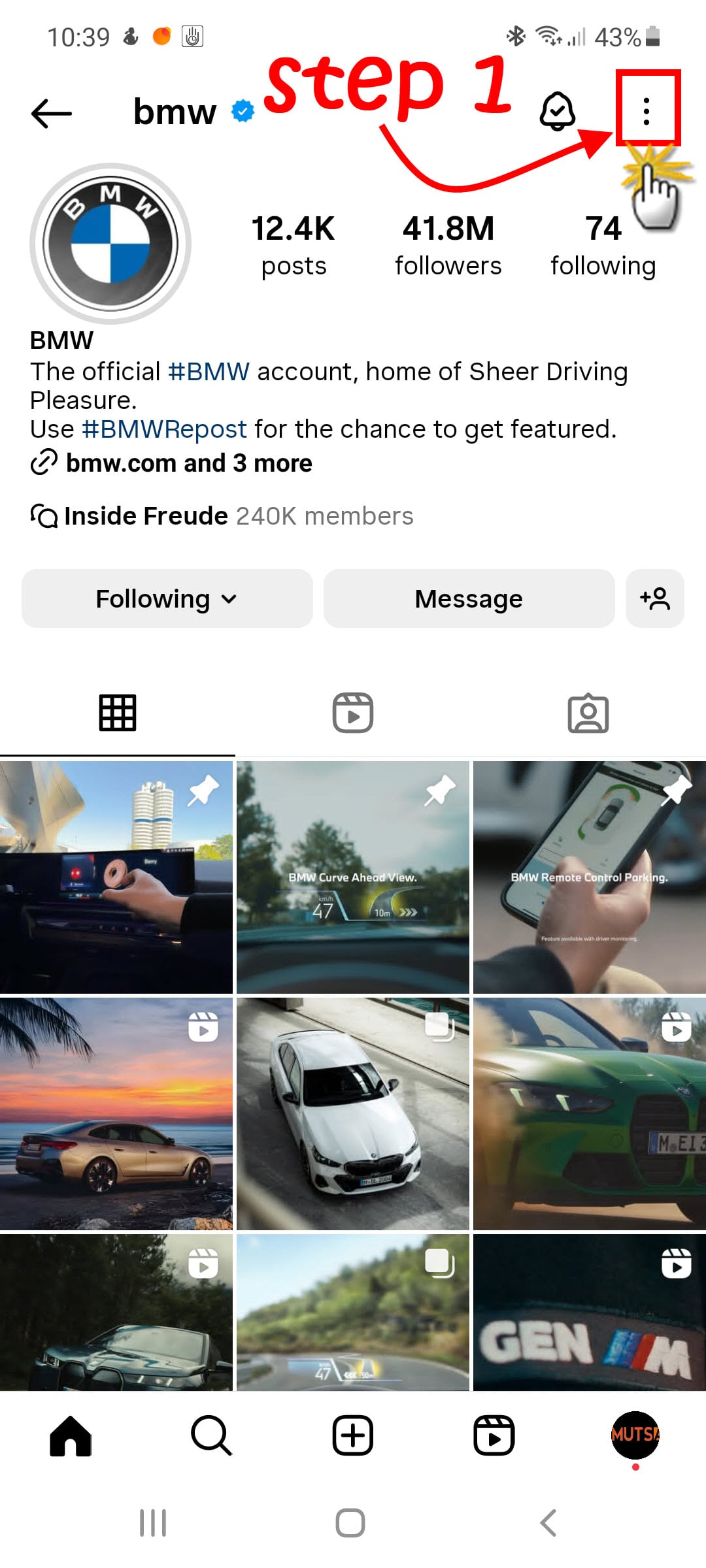Image resolution: width=706 pixels, height=1568 pixels.
Task: Message the BMW account
Action: coord(469,598)
